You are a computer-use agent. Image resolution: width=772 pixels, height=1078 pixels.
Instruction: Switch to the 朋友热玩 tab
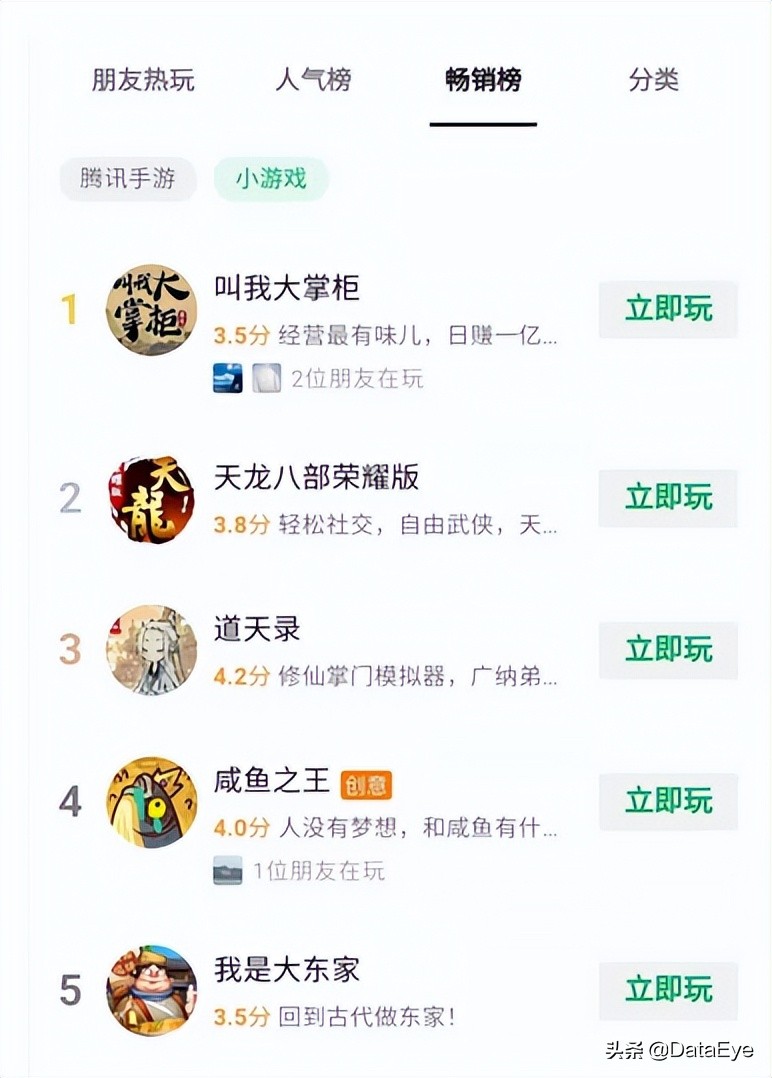point(141,81)
